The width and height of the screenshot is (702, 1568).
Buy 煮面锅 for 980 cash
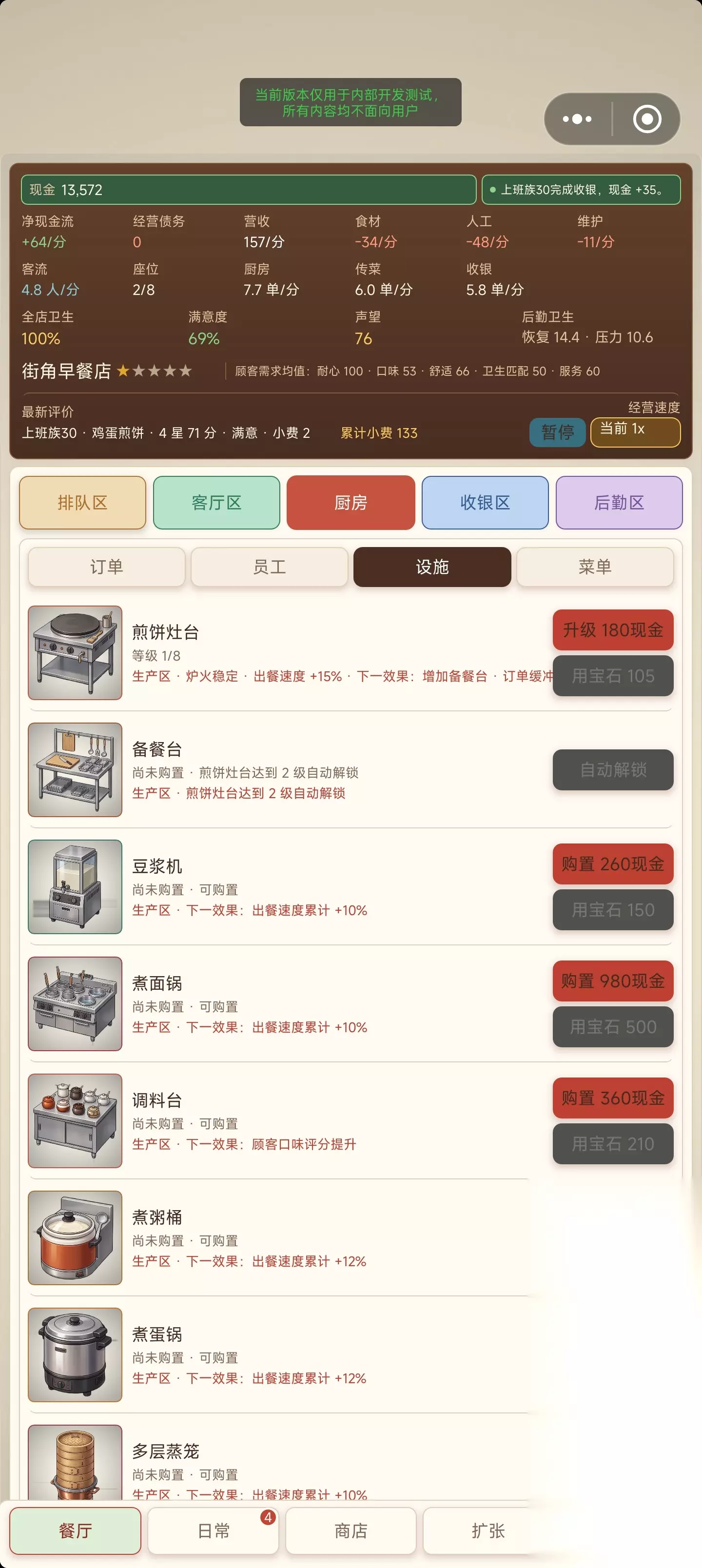[613, 980]
